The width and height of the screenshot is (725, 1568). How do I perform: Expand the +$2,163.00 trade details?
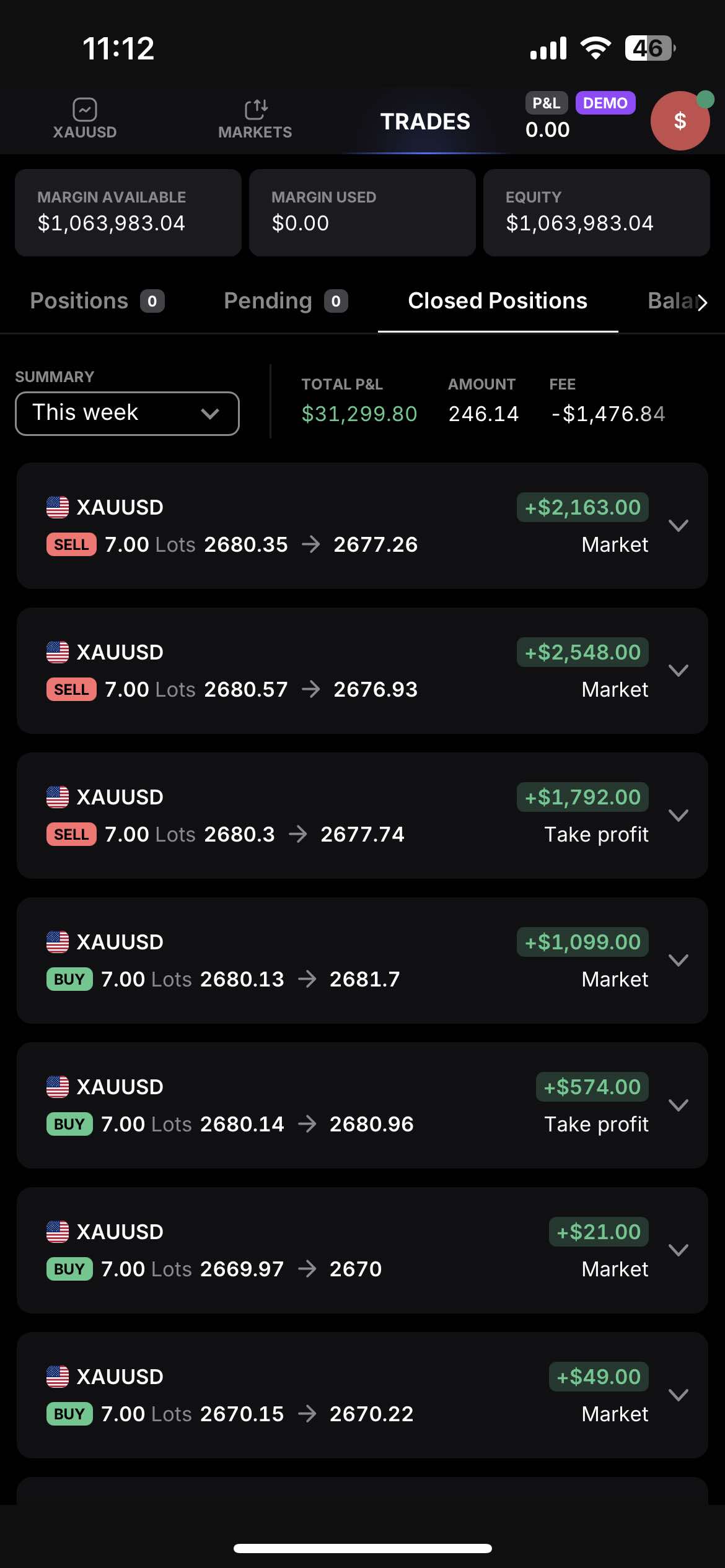pyautogui.click(x=679, y=526)
